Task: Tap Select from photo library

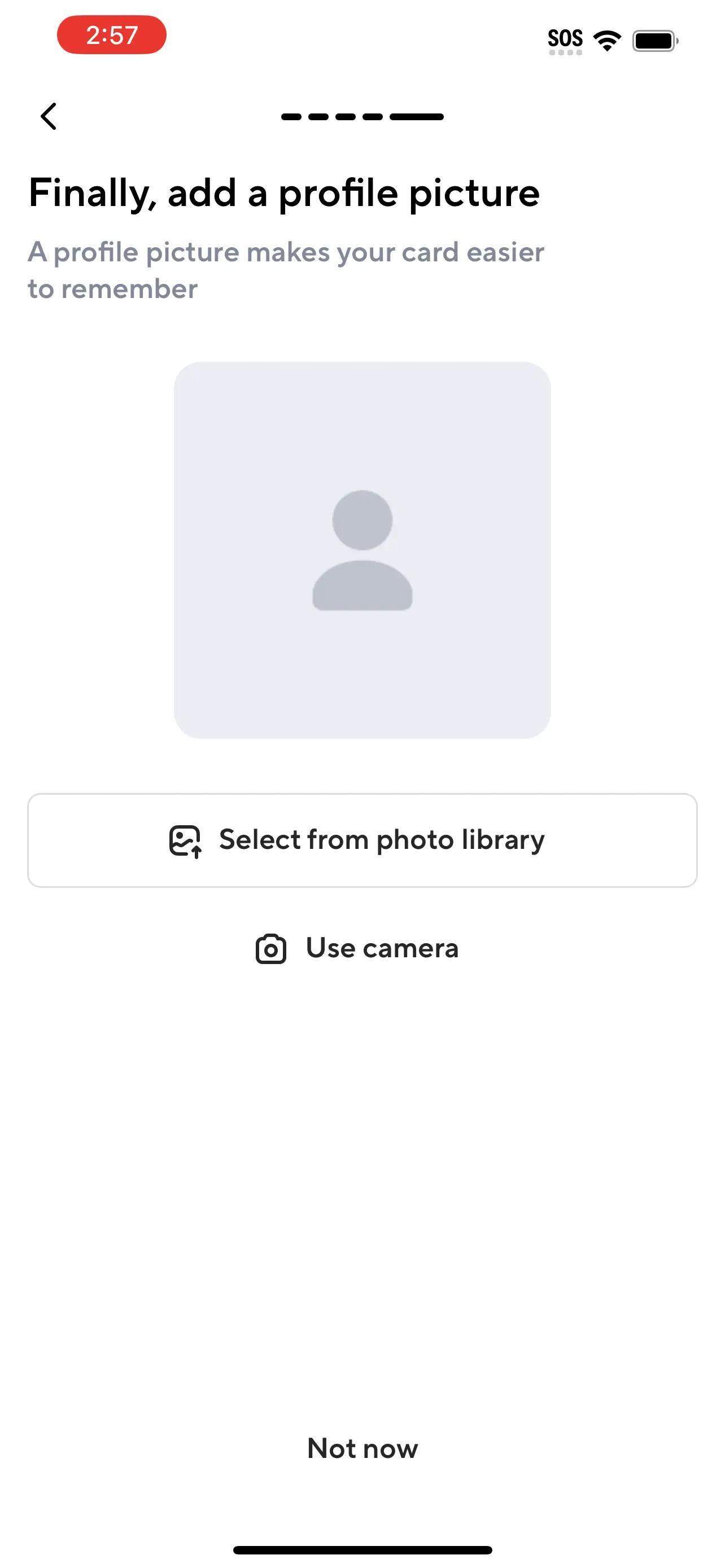Action: (x=362, y=840)
